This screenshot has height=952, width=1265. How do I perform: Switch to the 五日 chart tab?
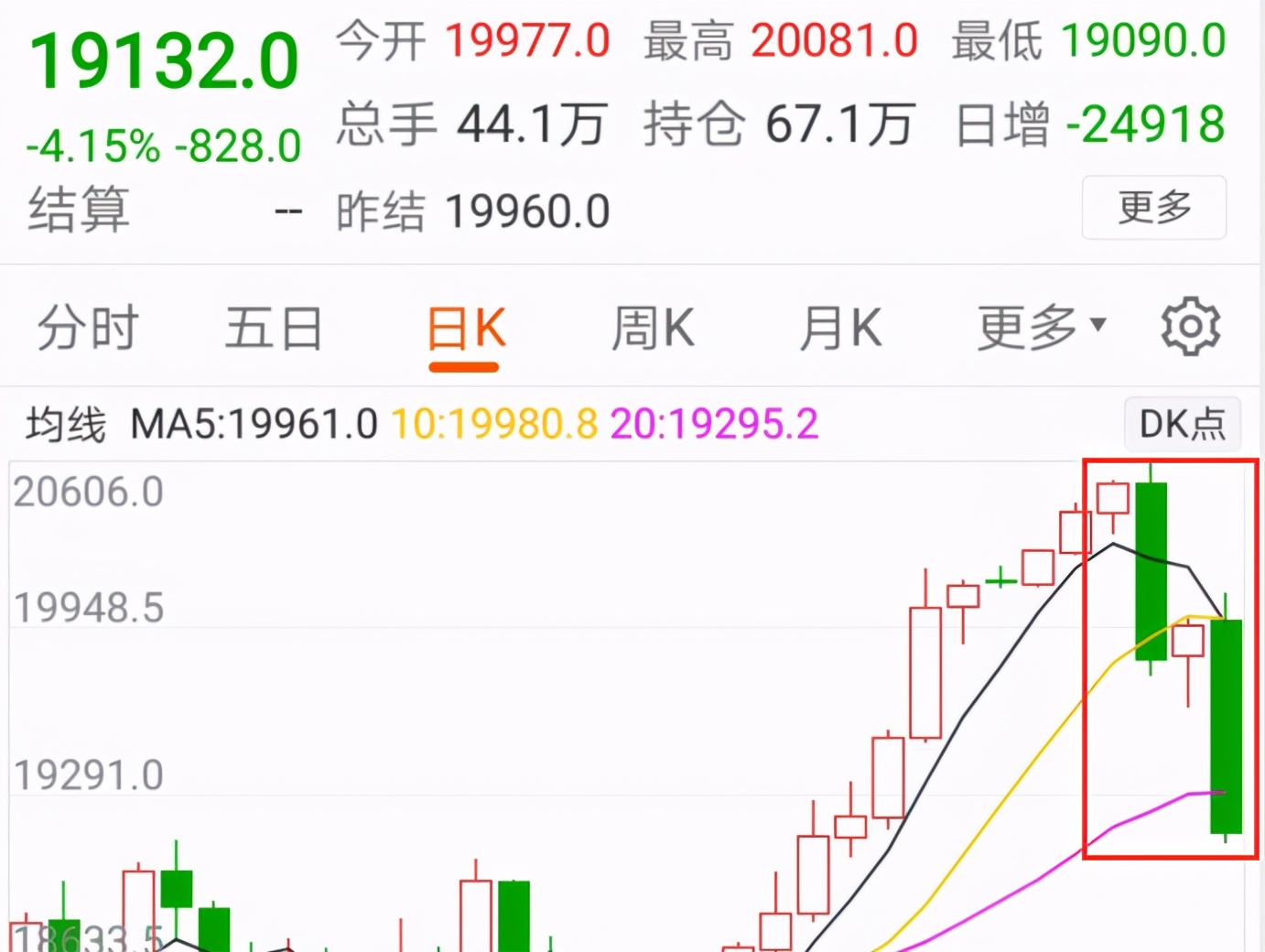coord(275,328)
